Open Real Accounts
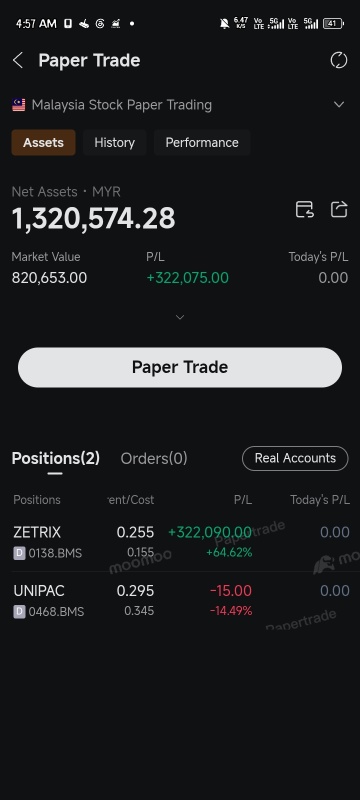This screenshot has height=800, width=360. click(x=295, y=458)
